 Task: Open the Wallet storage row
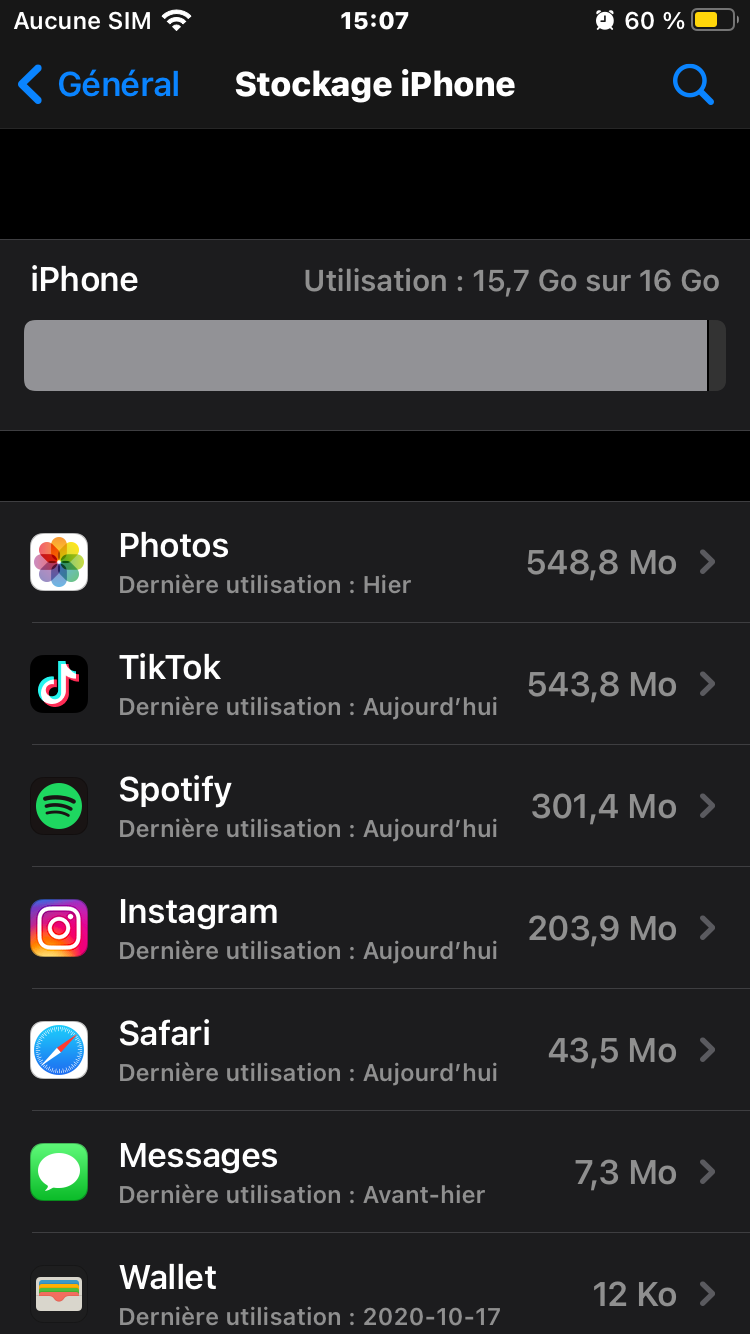pos(375,1284)
